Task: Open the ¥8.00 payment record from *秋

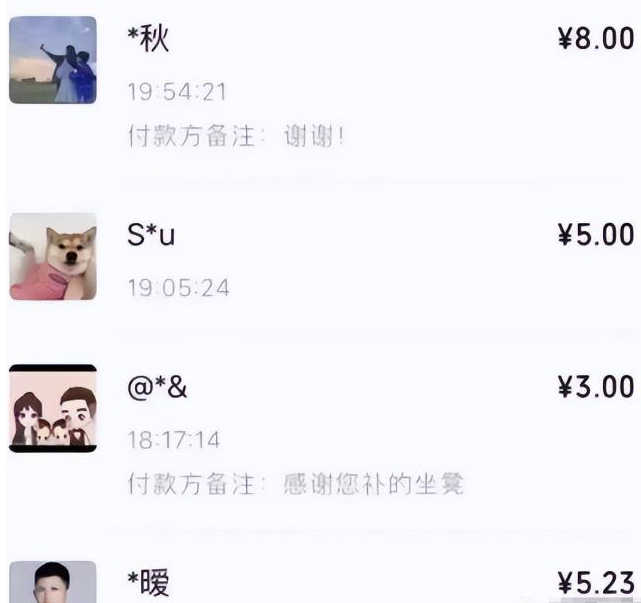Action: click(x=320, y=90)
